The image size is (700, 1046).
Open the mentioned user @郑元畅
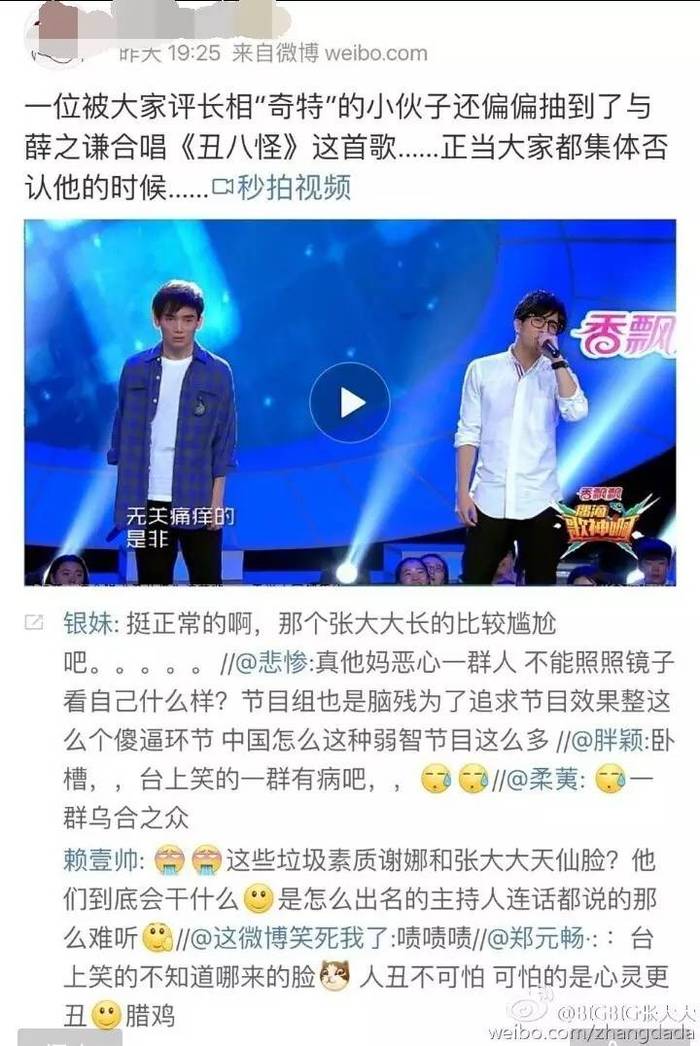pyautogui.click(x=549, y=938)
